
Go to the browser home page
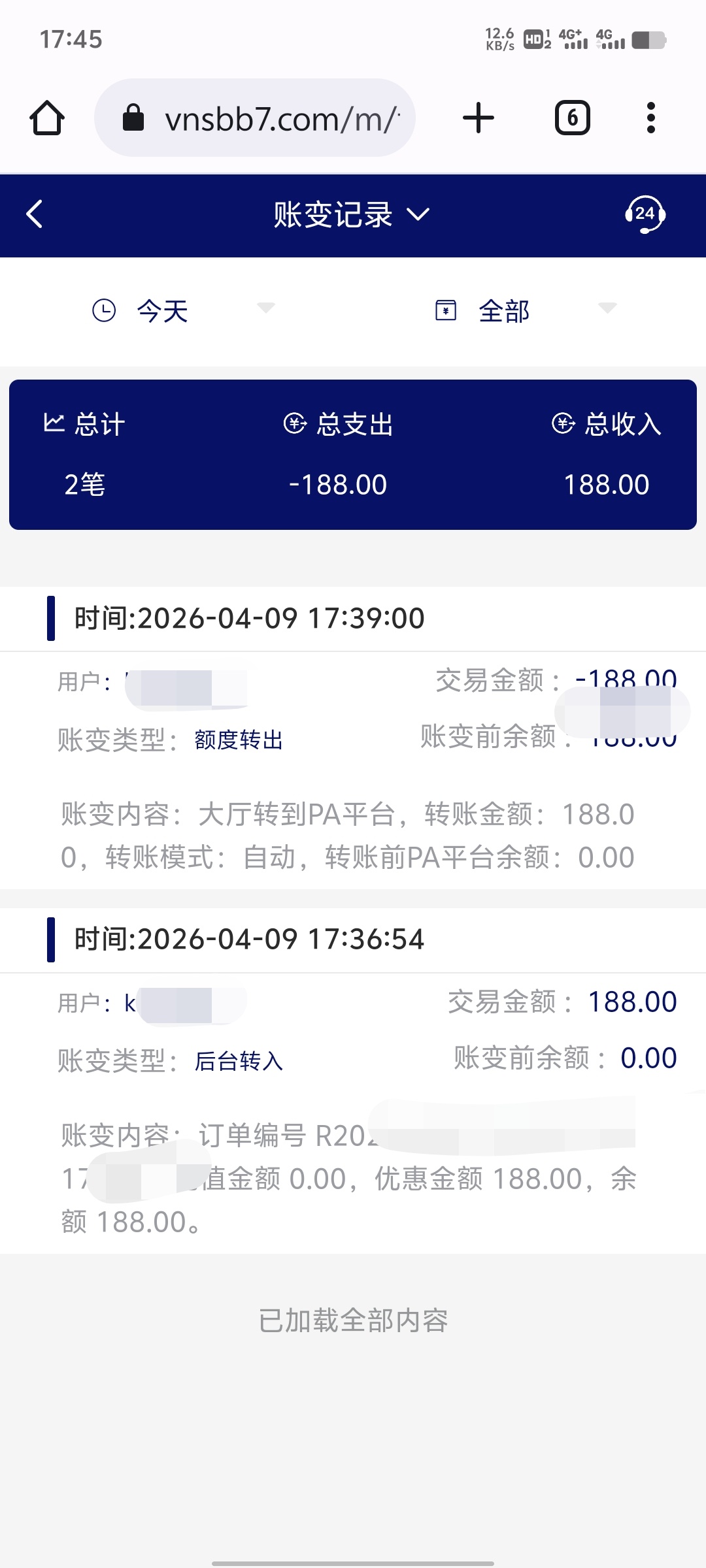47,118
